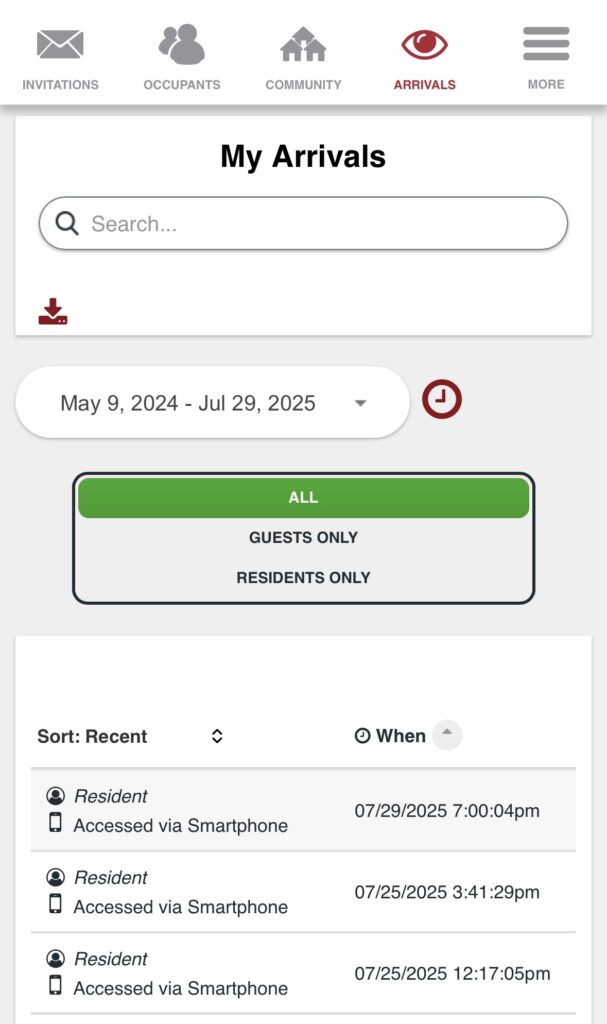Download the arrivals list

coord(53,312)
